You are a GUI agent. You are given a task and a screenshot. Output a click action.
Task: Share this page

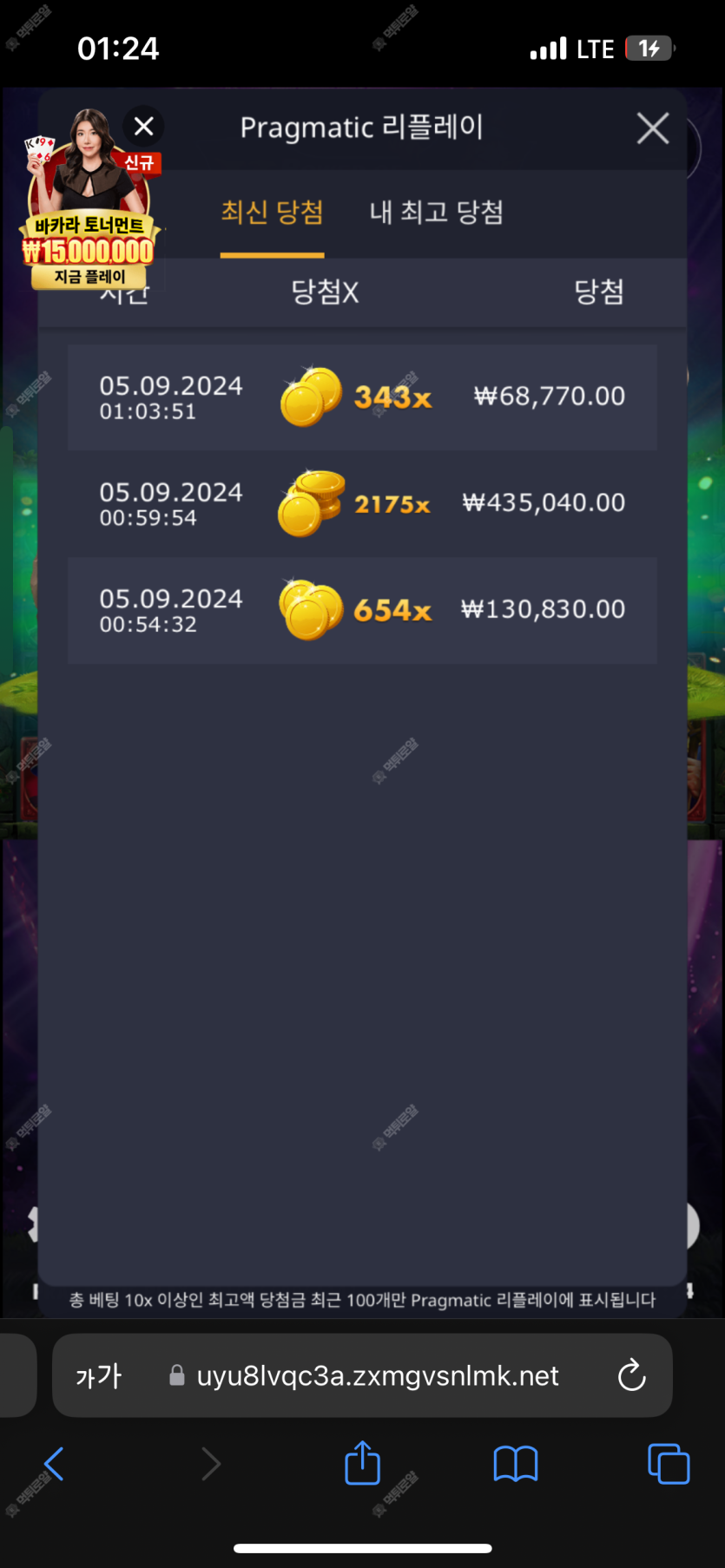click(x=362, y=1463)
